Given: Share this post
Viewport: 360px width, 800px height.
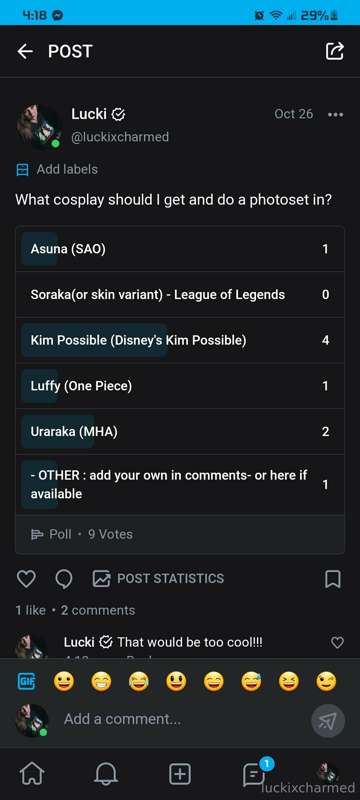Looking at the screenshot, I should click(335, 51).
